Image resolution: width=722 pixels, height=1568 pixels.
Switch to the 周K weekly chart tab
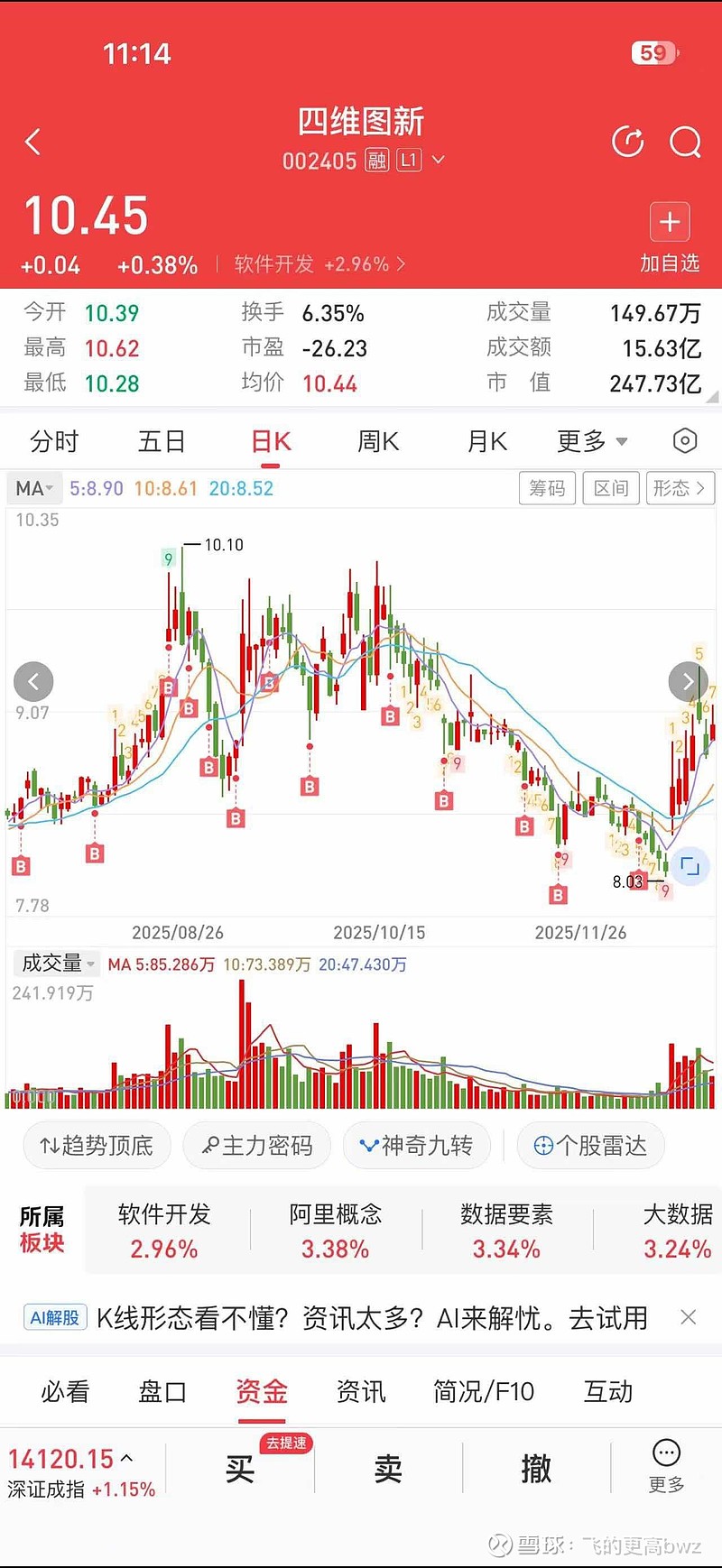click(376, 441)
